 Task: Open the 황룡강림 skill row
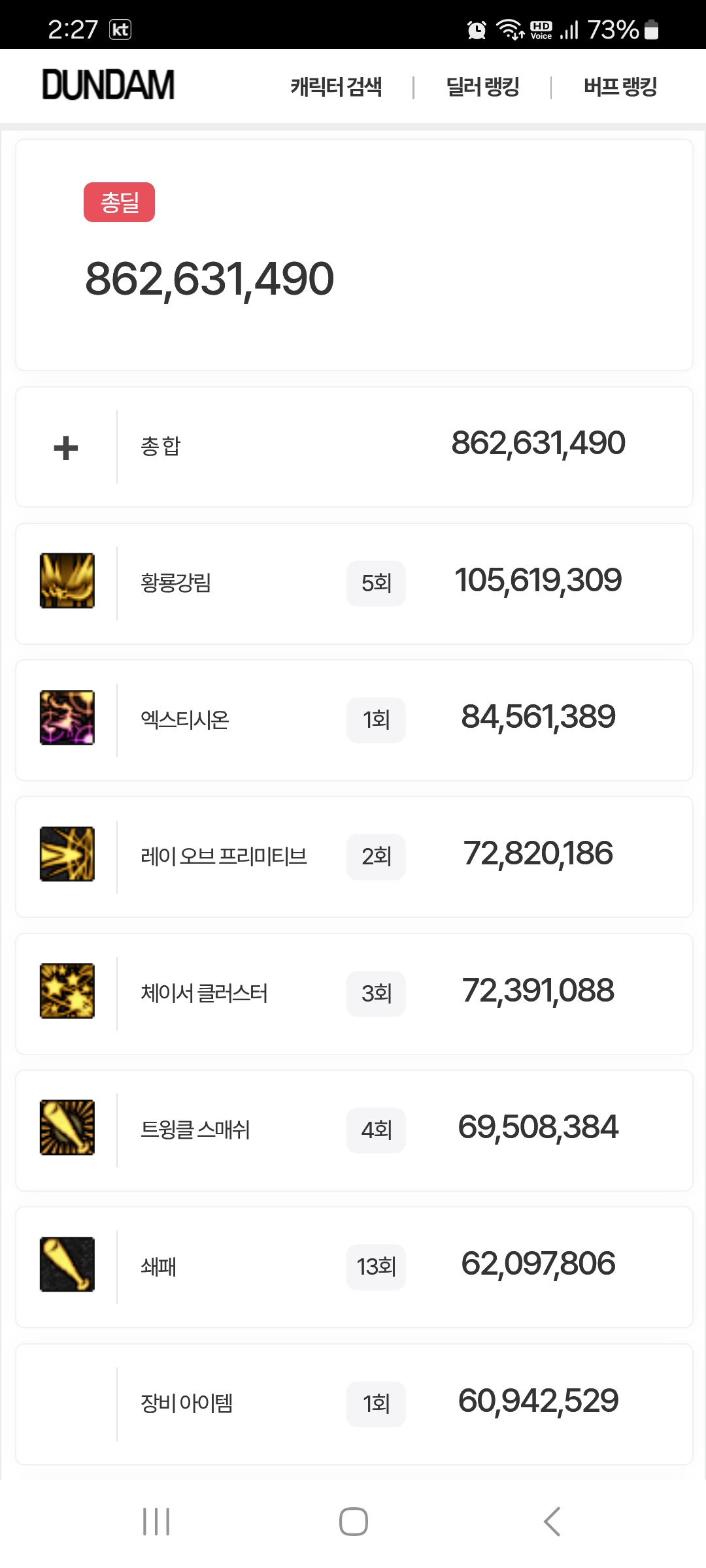[x=354, y=583]
